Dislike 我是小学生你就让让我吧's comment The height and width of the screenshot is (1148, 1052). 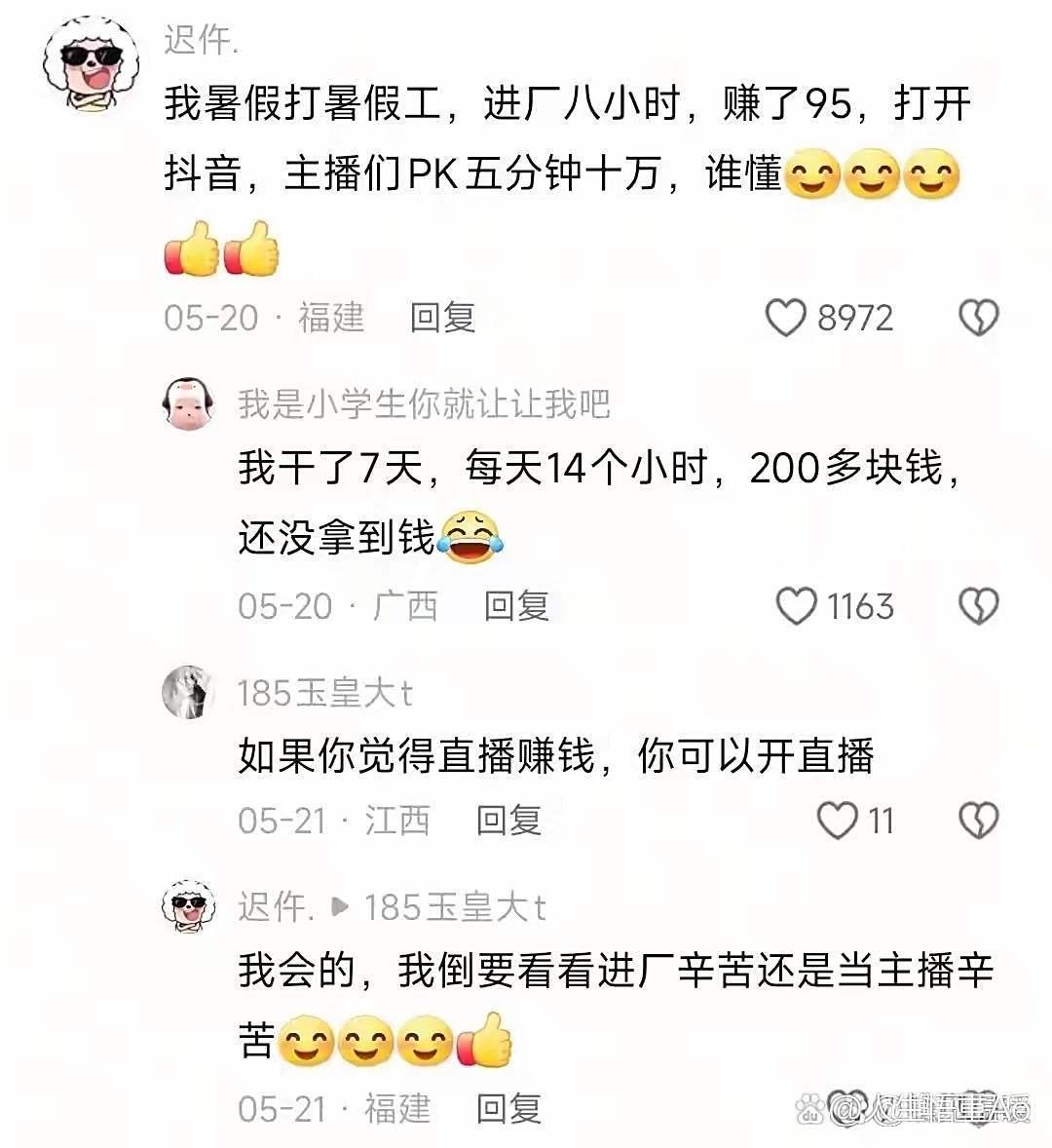(978, 606)
